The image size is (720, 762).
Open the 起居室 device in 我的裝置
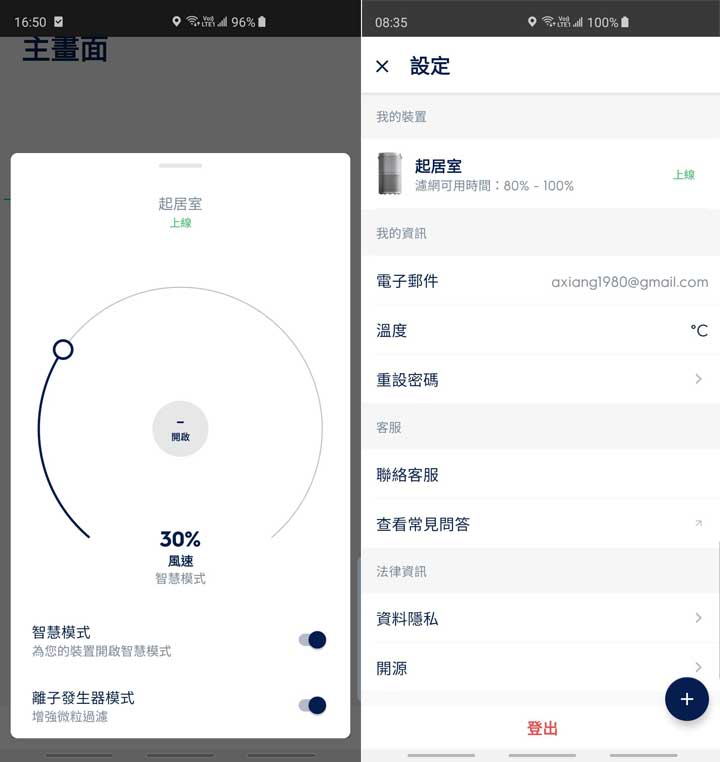540,174
